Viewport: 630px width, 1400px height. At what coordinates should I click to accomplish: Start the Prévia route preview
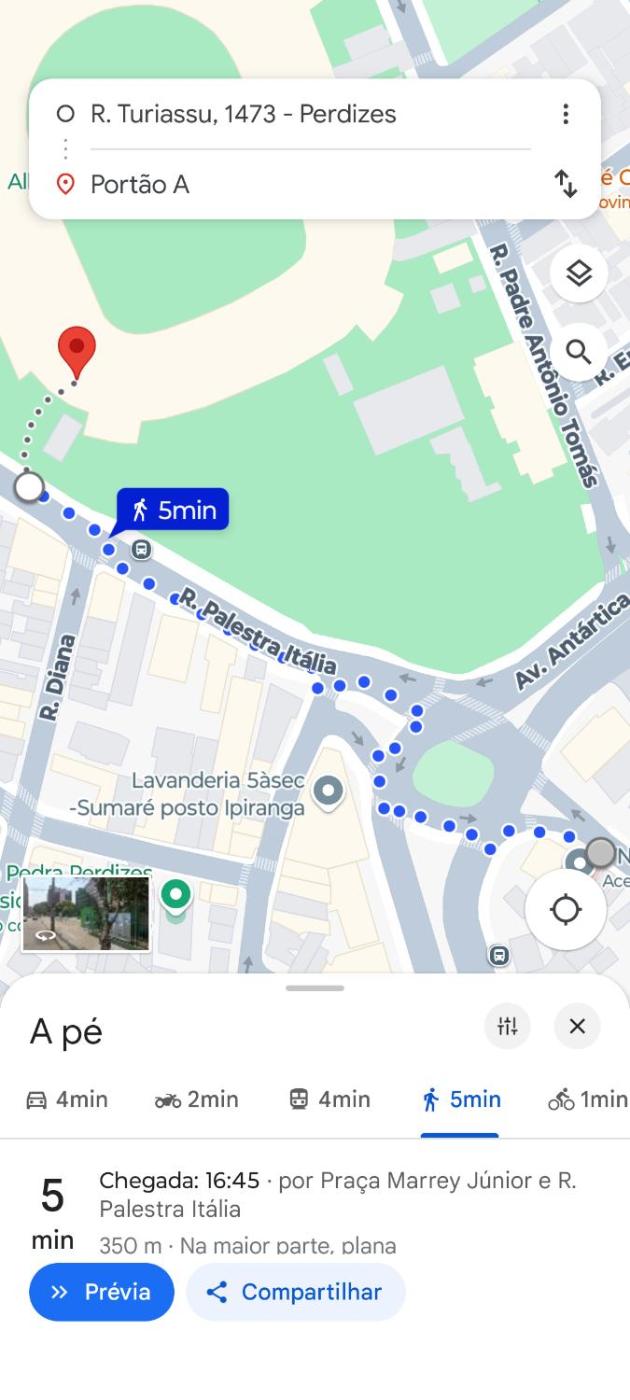coord(101,1292)
